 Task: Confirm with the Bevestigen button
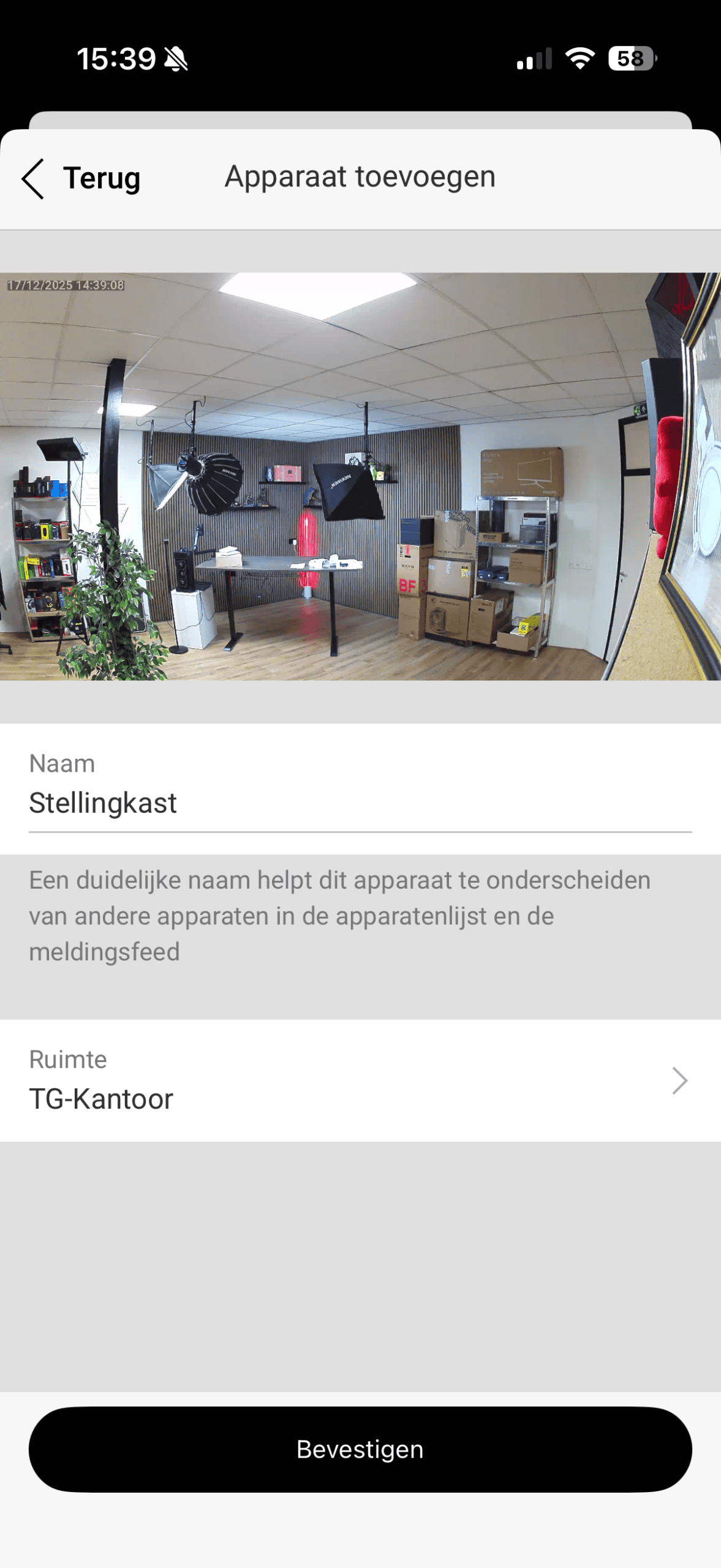tap(360, 1449)
